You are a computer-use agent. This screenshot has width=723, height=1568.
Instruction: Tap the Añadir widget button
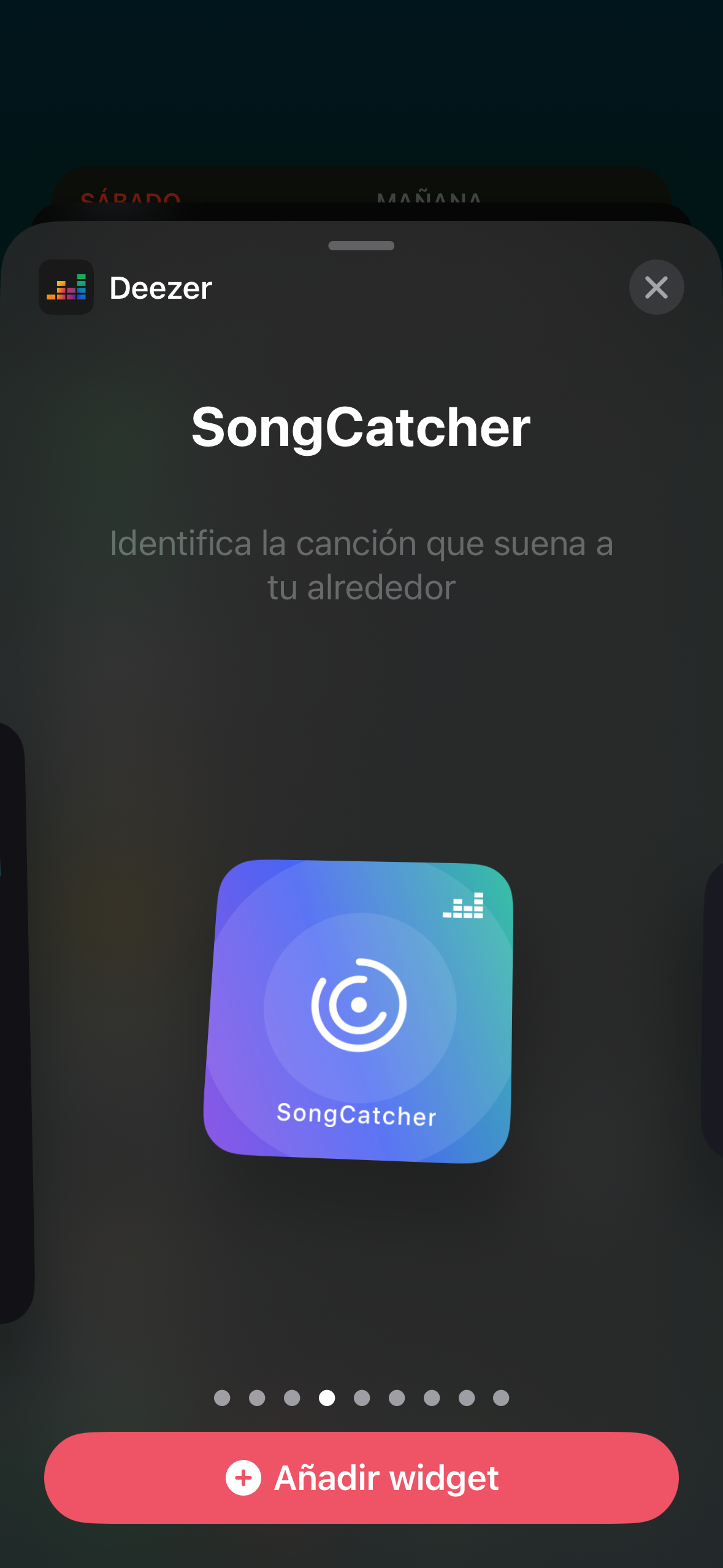[x=361, y=1477]
